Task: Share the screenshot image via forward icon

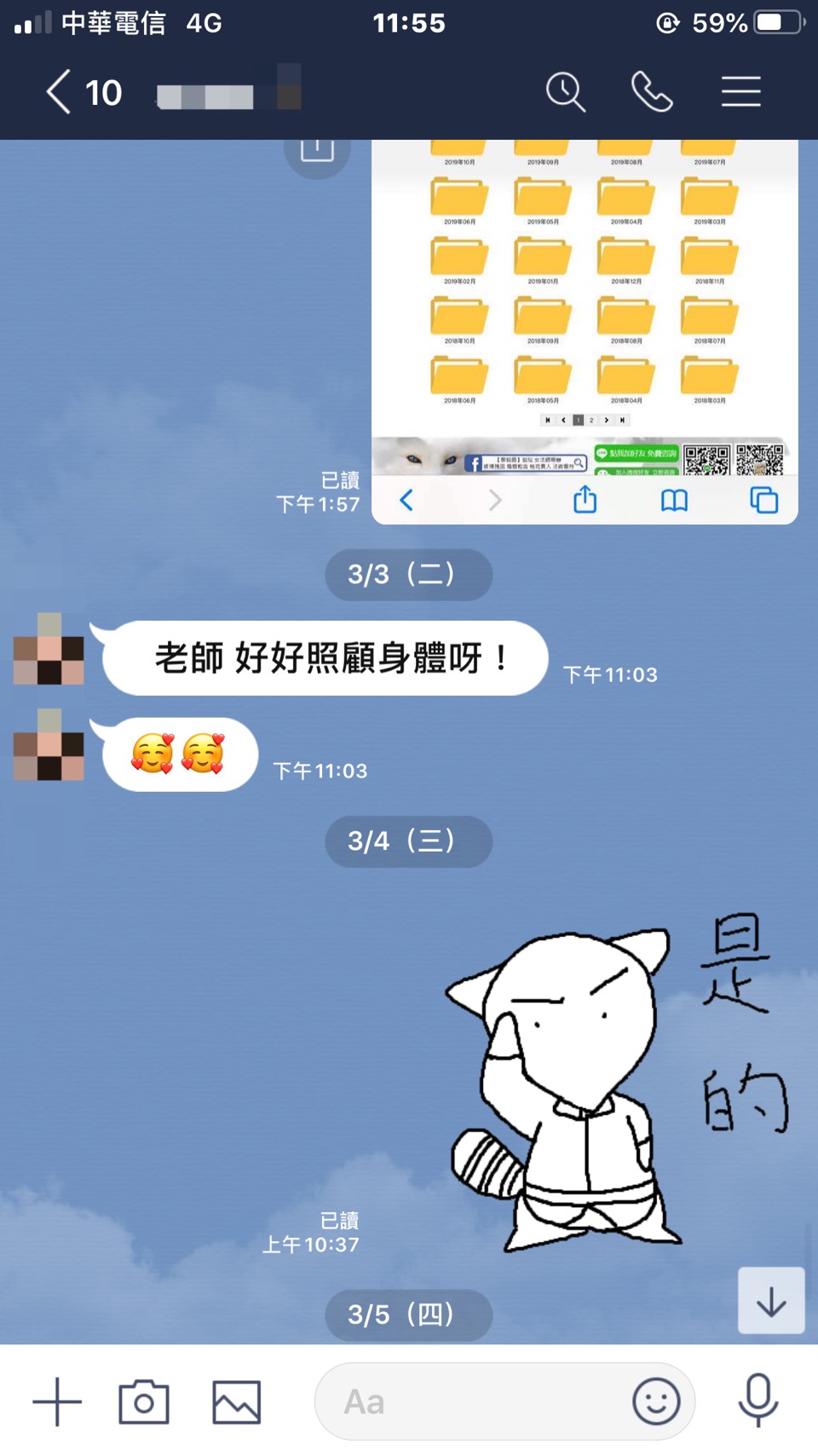Action: click(x=317, y=153)
